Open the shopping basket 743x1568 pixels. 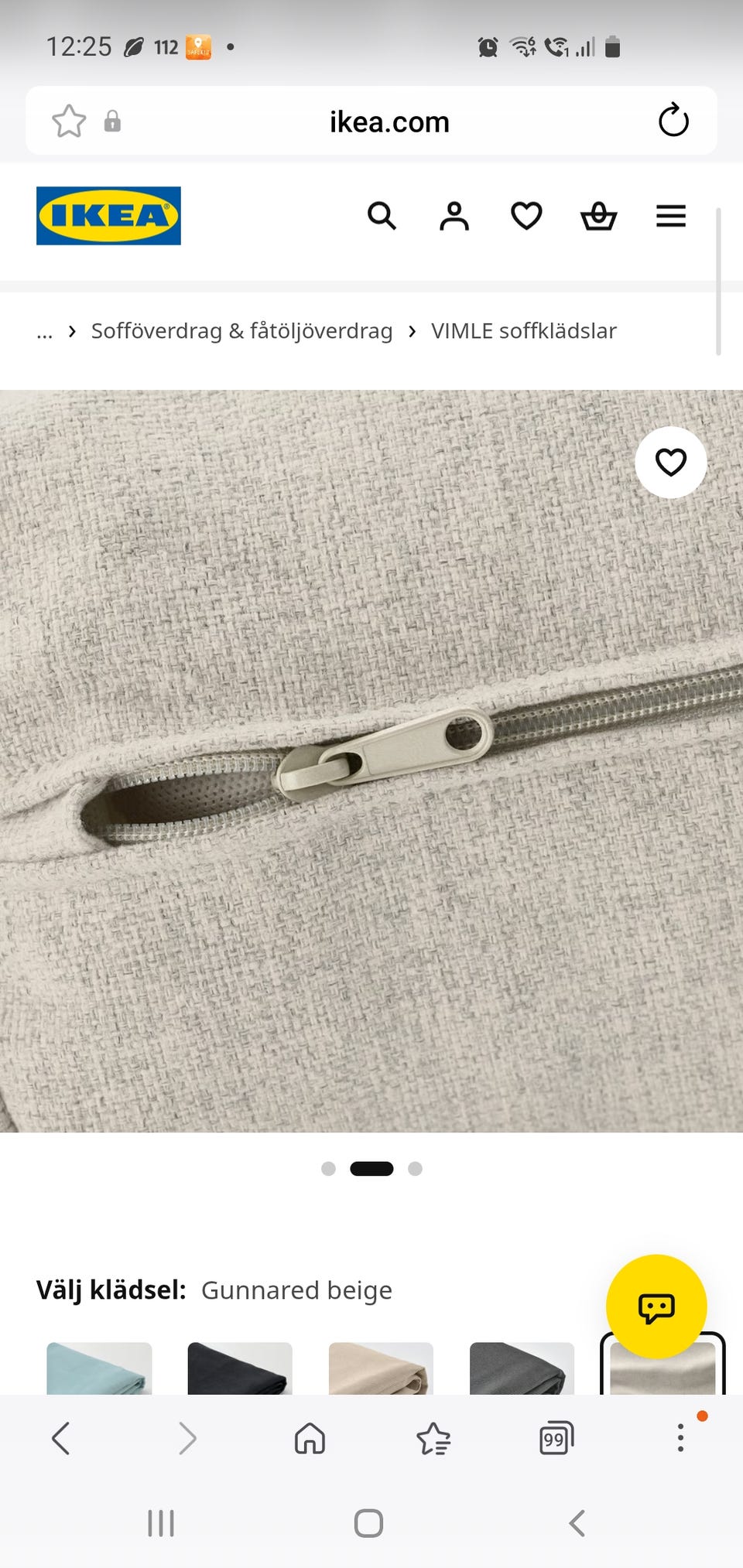(x=599, y=216)
